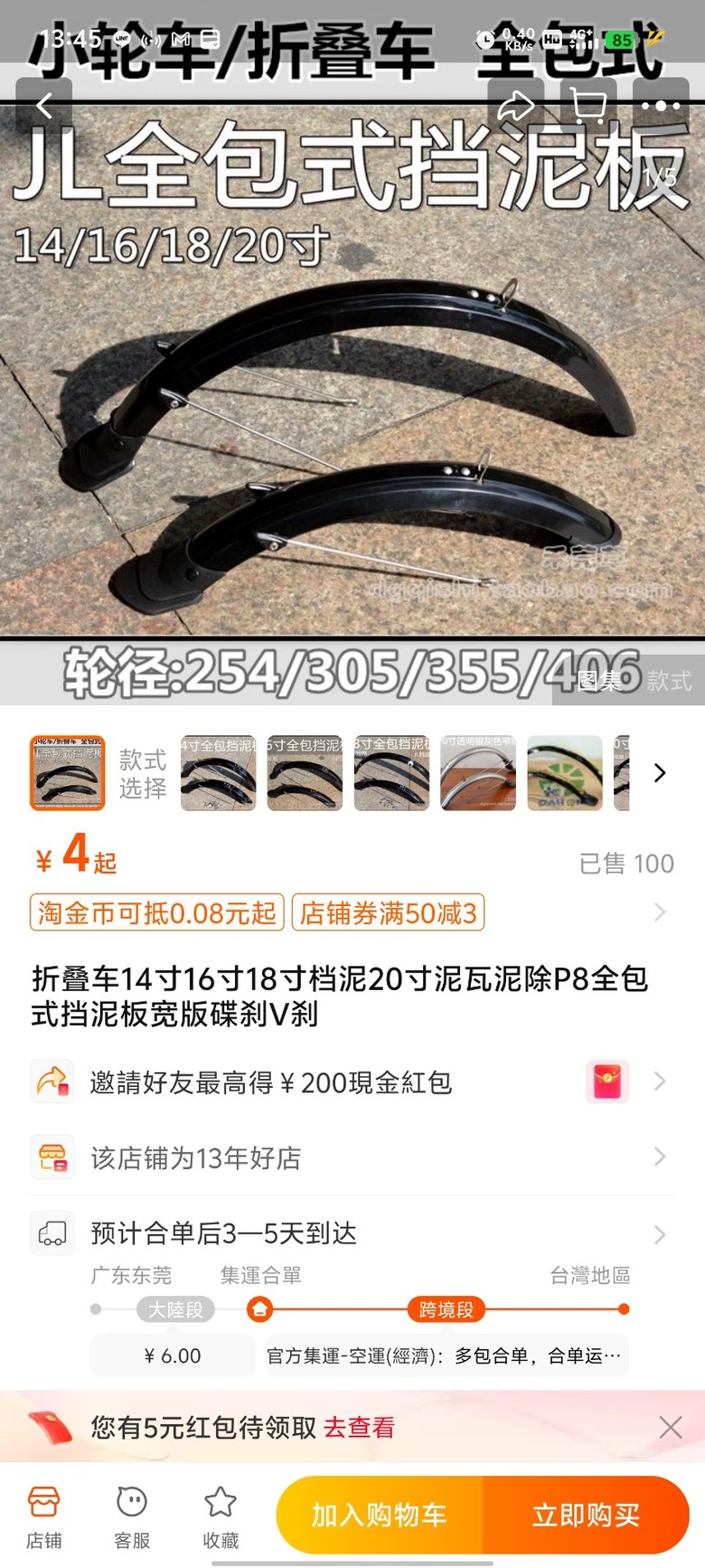Claim red packet via 去查看 link
This screenshot has width=705, height=1568.
tap(359, 1428)
